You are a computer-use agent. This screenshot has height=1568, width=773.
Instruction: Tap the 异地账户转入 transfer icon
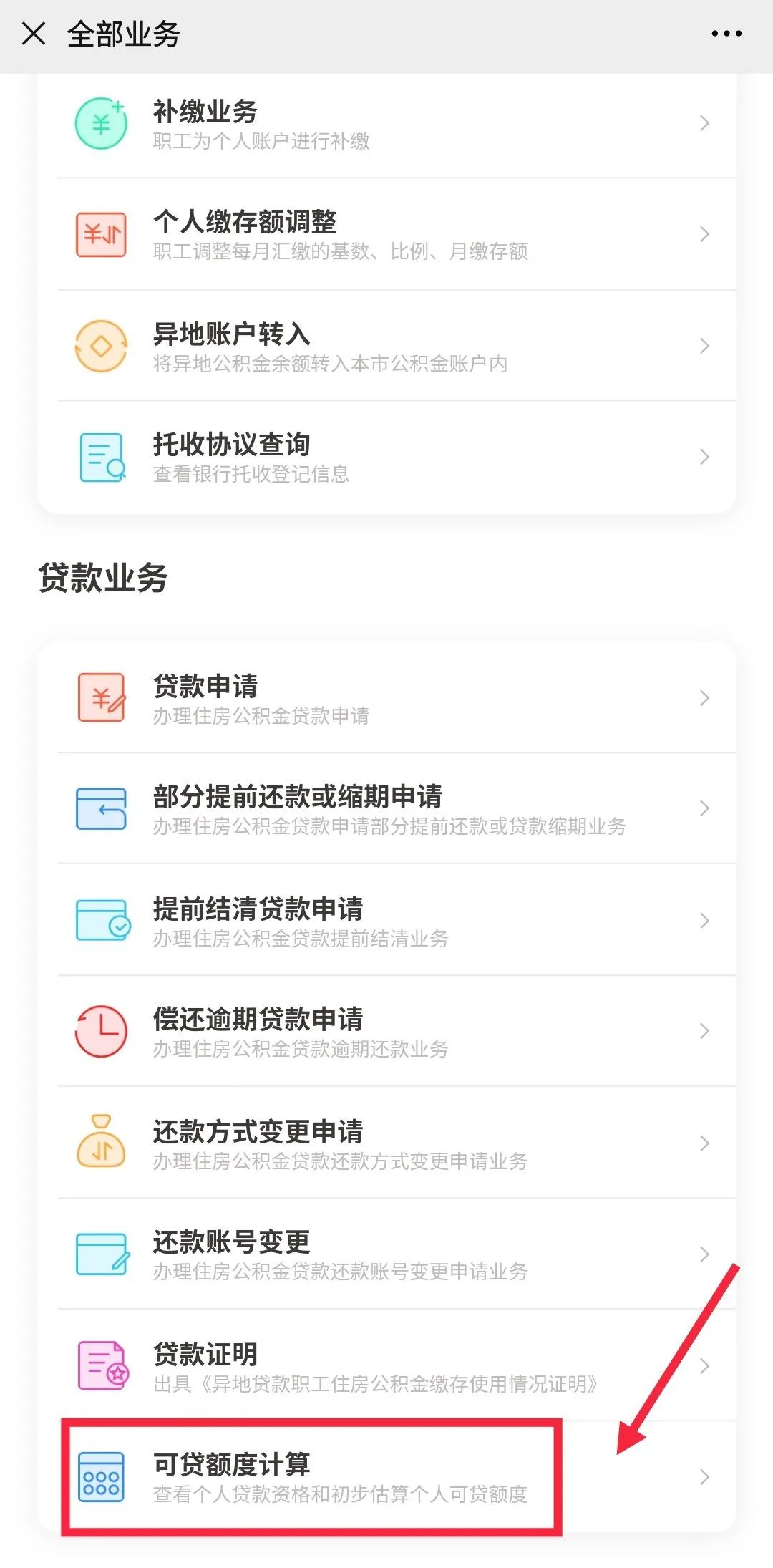point(101,346)
